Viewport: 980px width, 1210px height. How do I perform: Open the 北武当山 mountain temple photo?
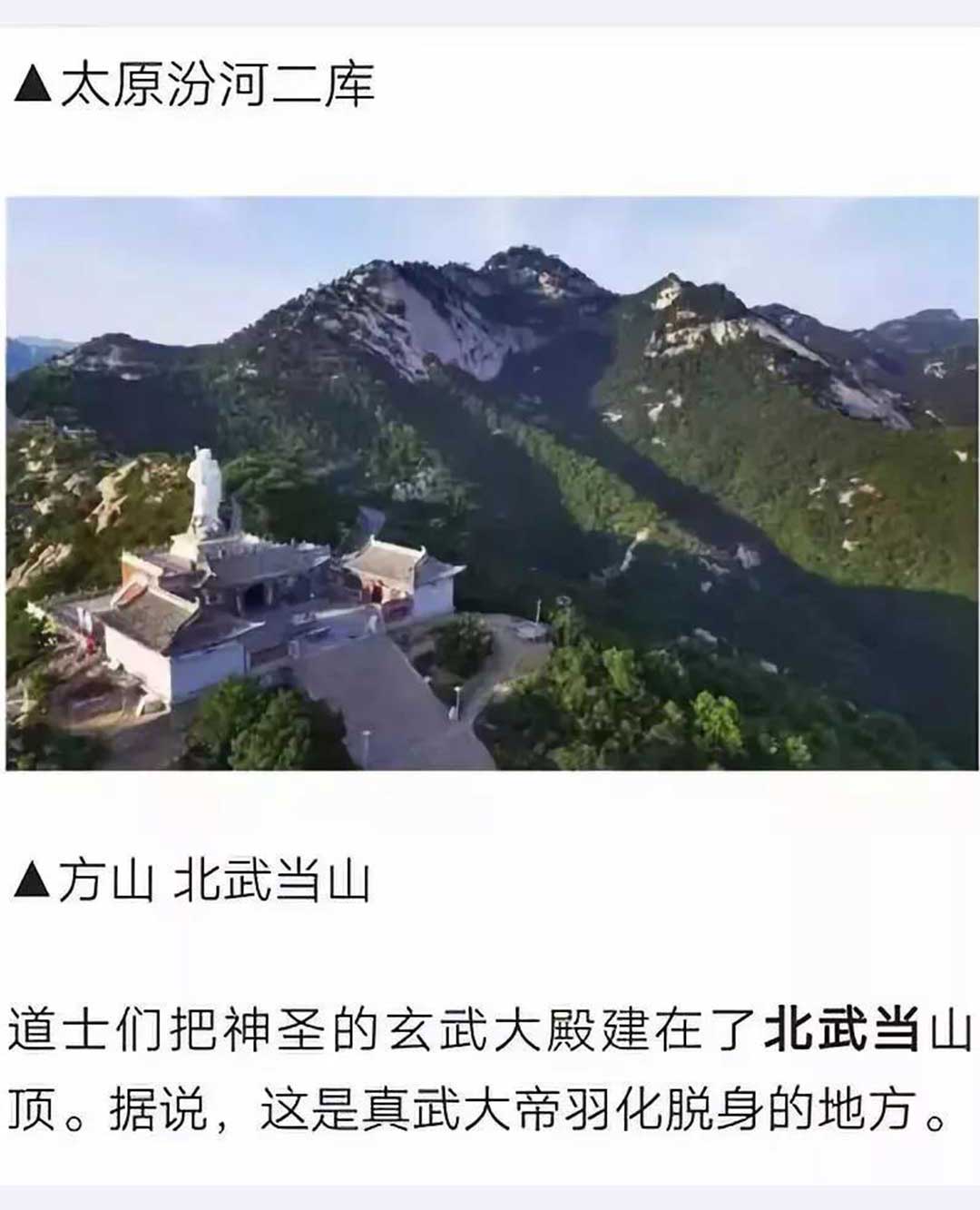[x=490, y=483]
